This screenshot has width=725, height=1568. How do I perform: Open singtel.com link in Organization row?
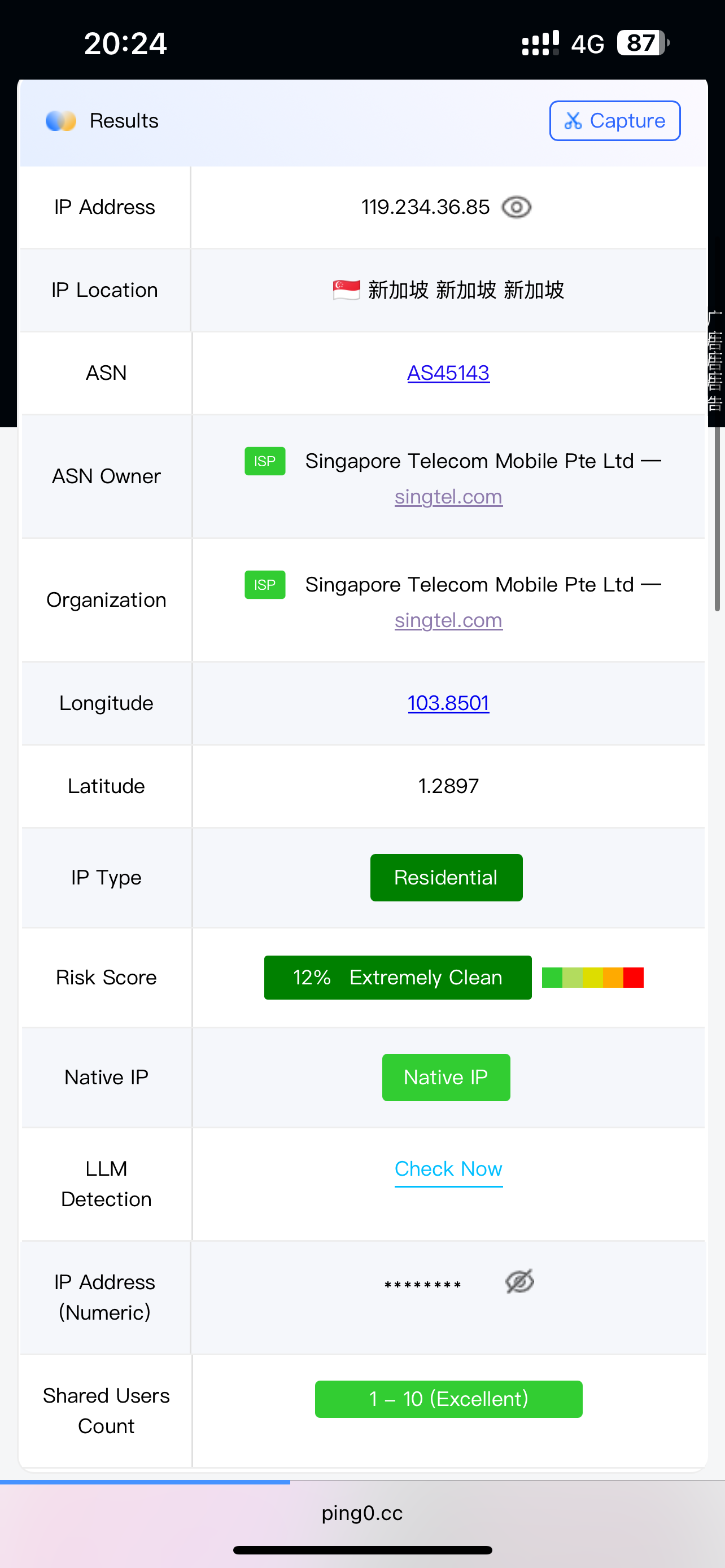(448, 620)
